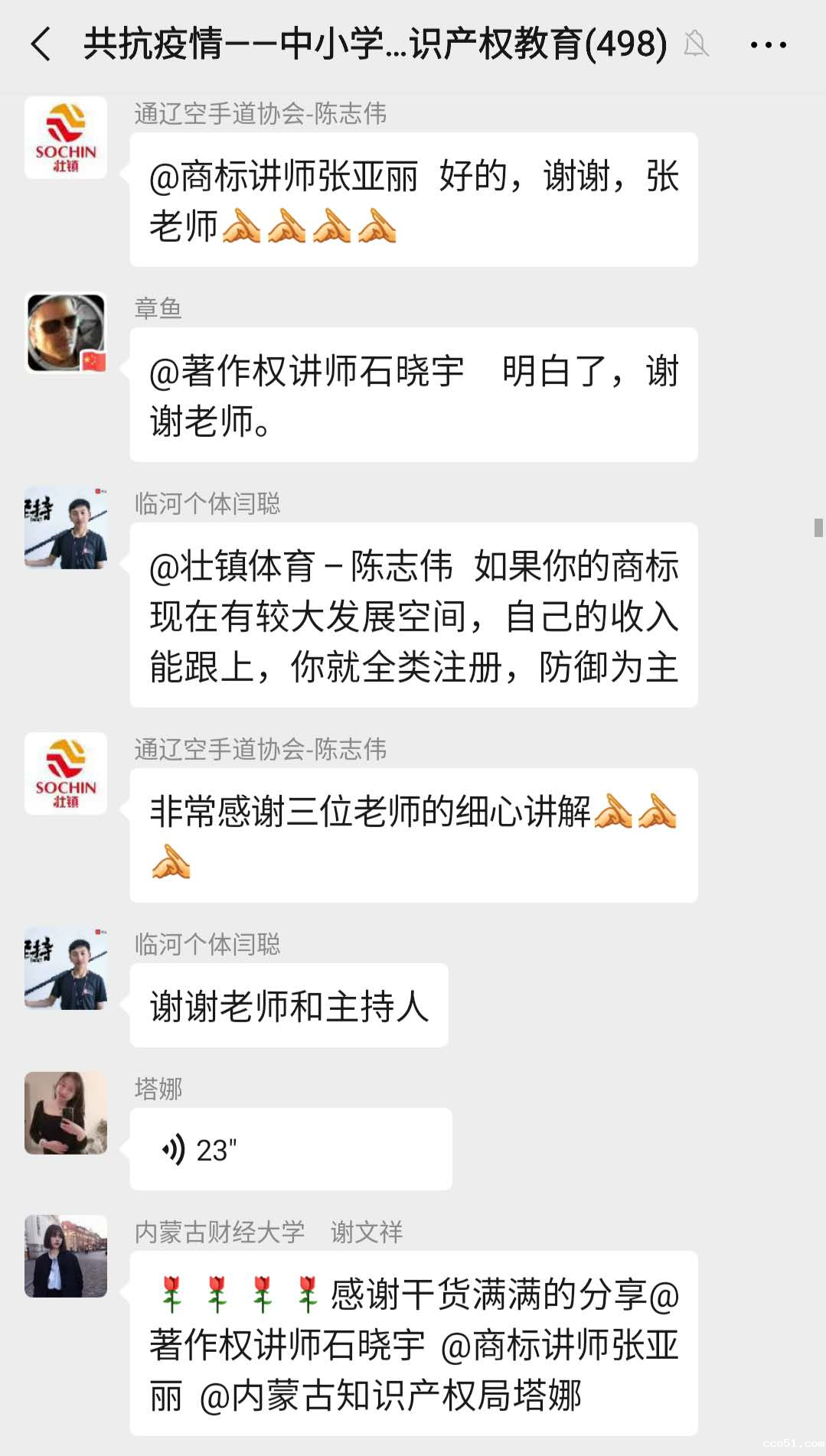
Task: View 塔娜's profile via her avatar
Action: 66,1112
